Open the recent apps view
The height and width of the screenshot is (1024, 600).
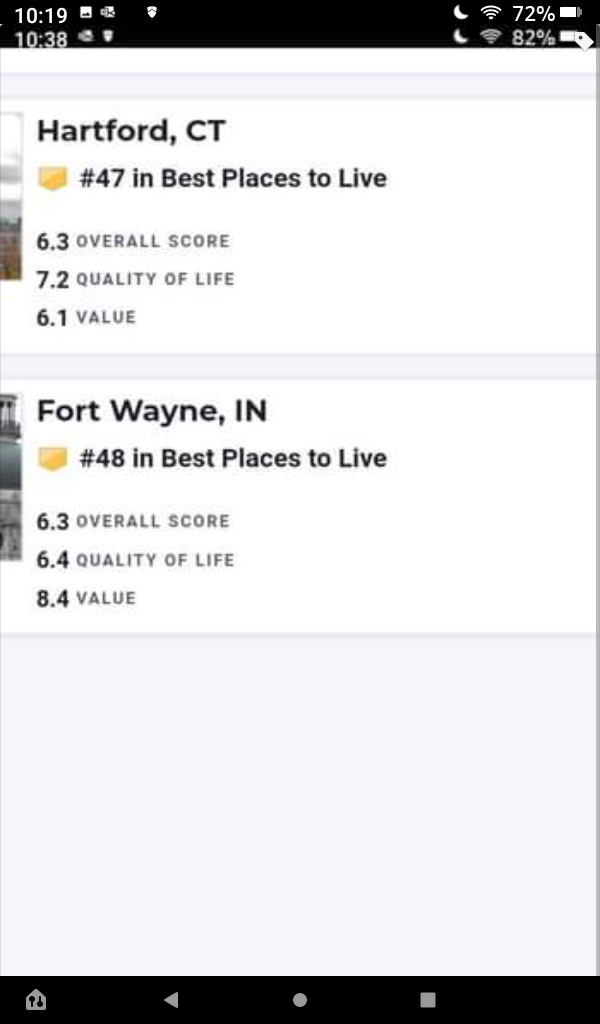coord(428,999)
